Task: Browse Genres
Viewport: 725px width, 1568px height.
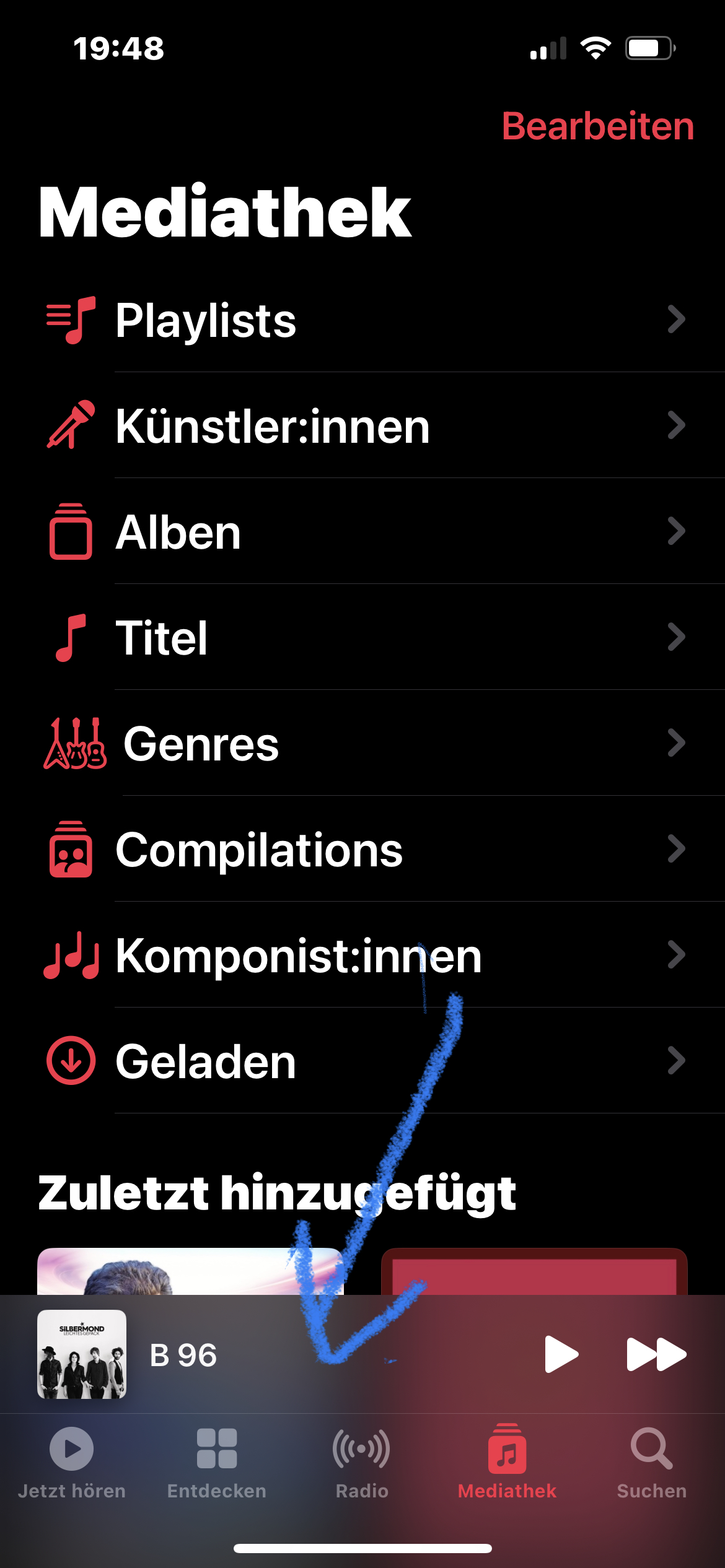Action: tap(362, 744)
